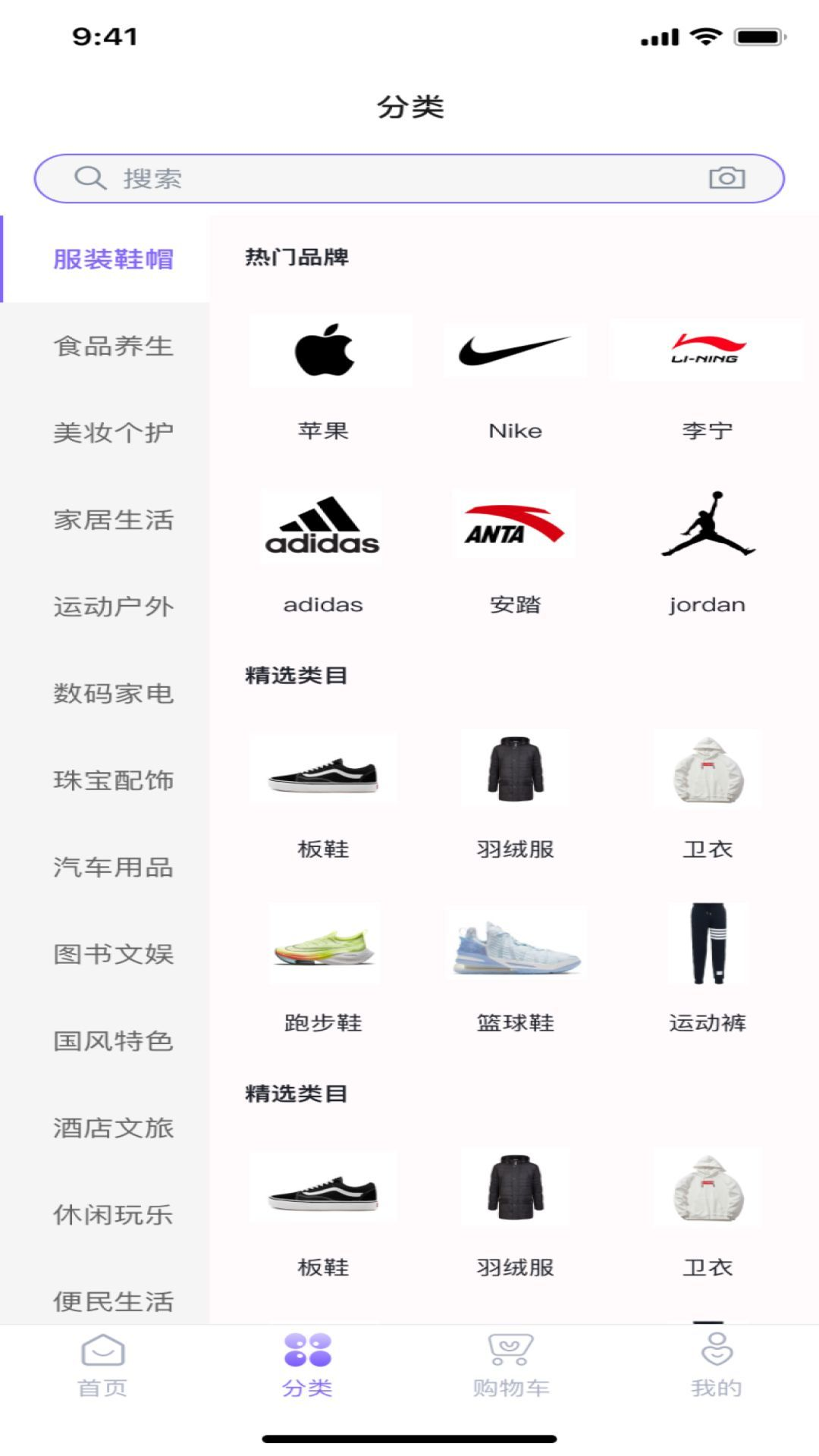
Task: View the 李宁 brand
Action: coord(707,375)
